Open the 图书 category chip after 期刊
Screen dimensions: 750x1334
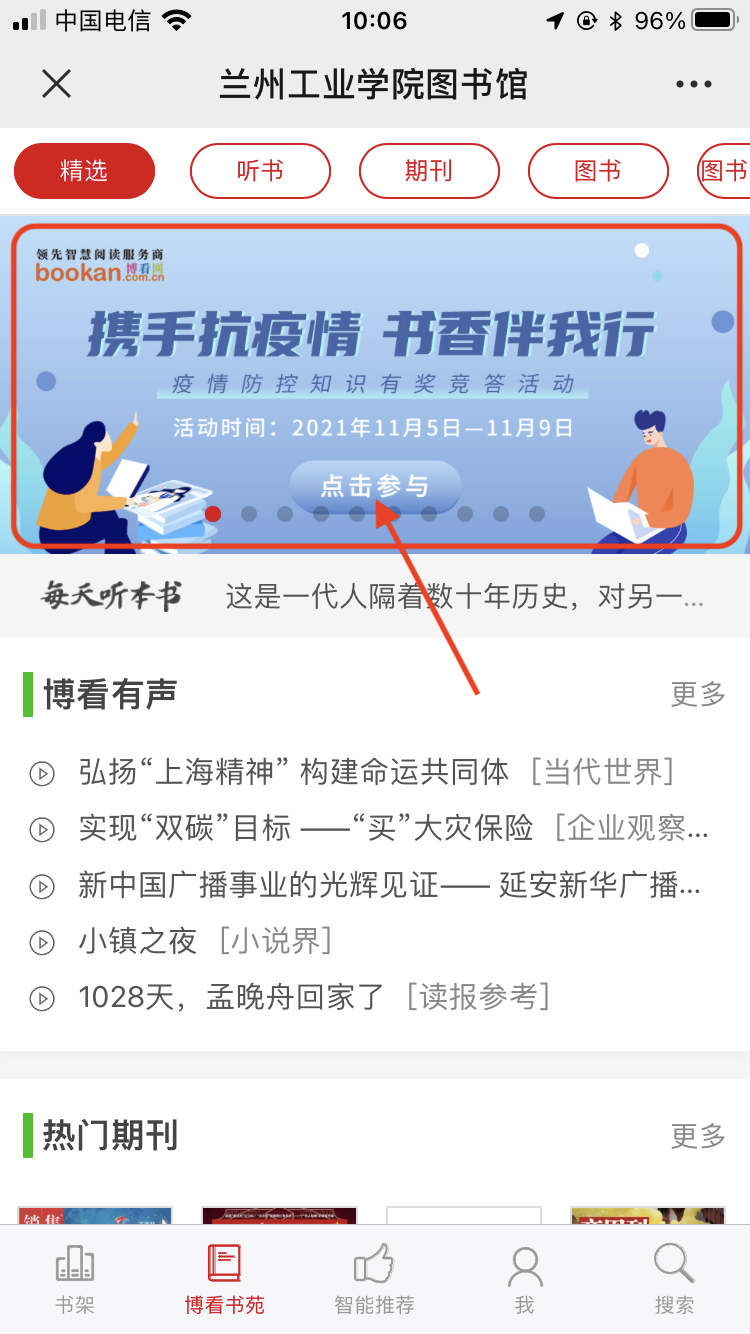click(598, 171)
